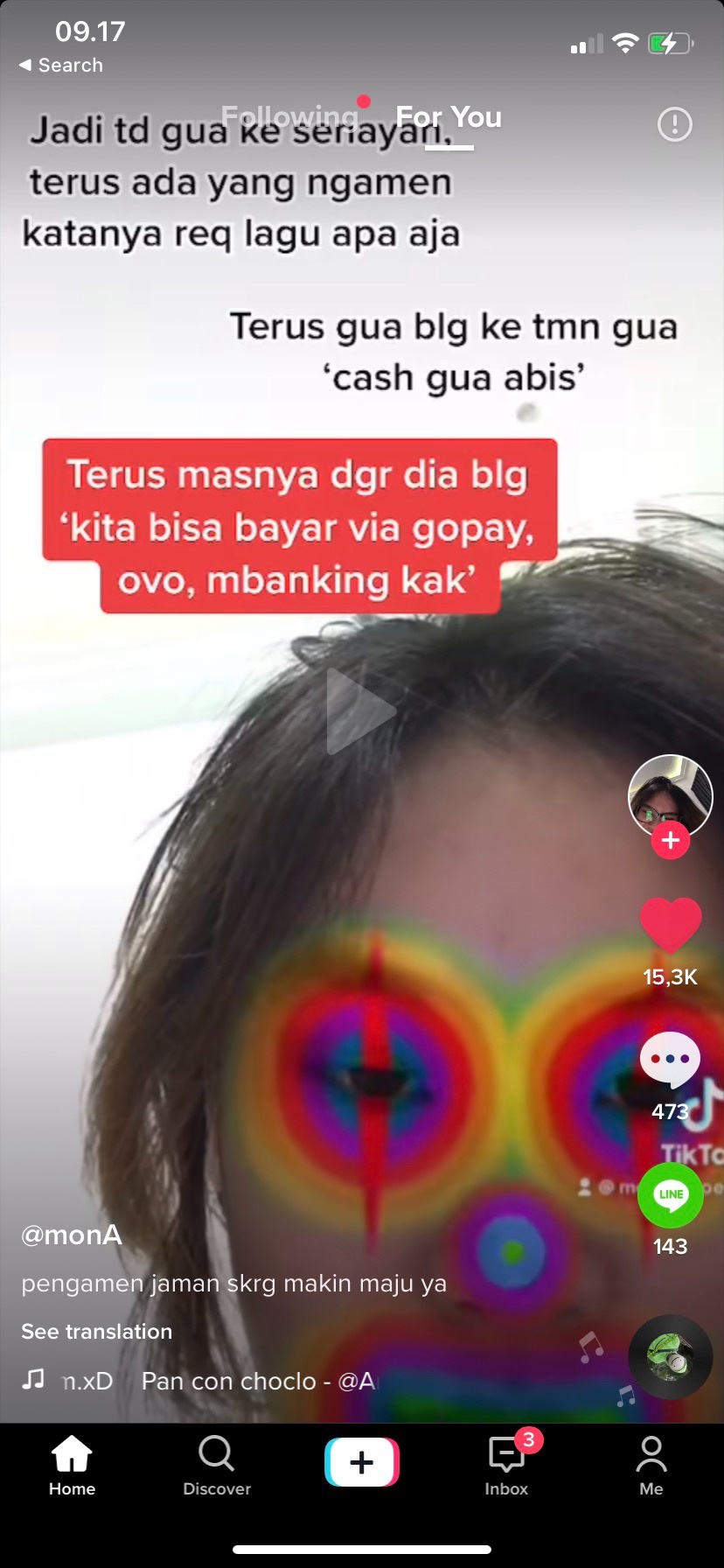The width and height of the screenshot is (724, 1568).
Task: Open @monA's profile
Action: point(72,1235)
